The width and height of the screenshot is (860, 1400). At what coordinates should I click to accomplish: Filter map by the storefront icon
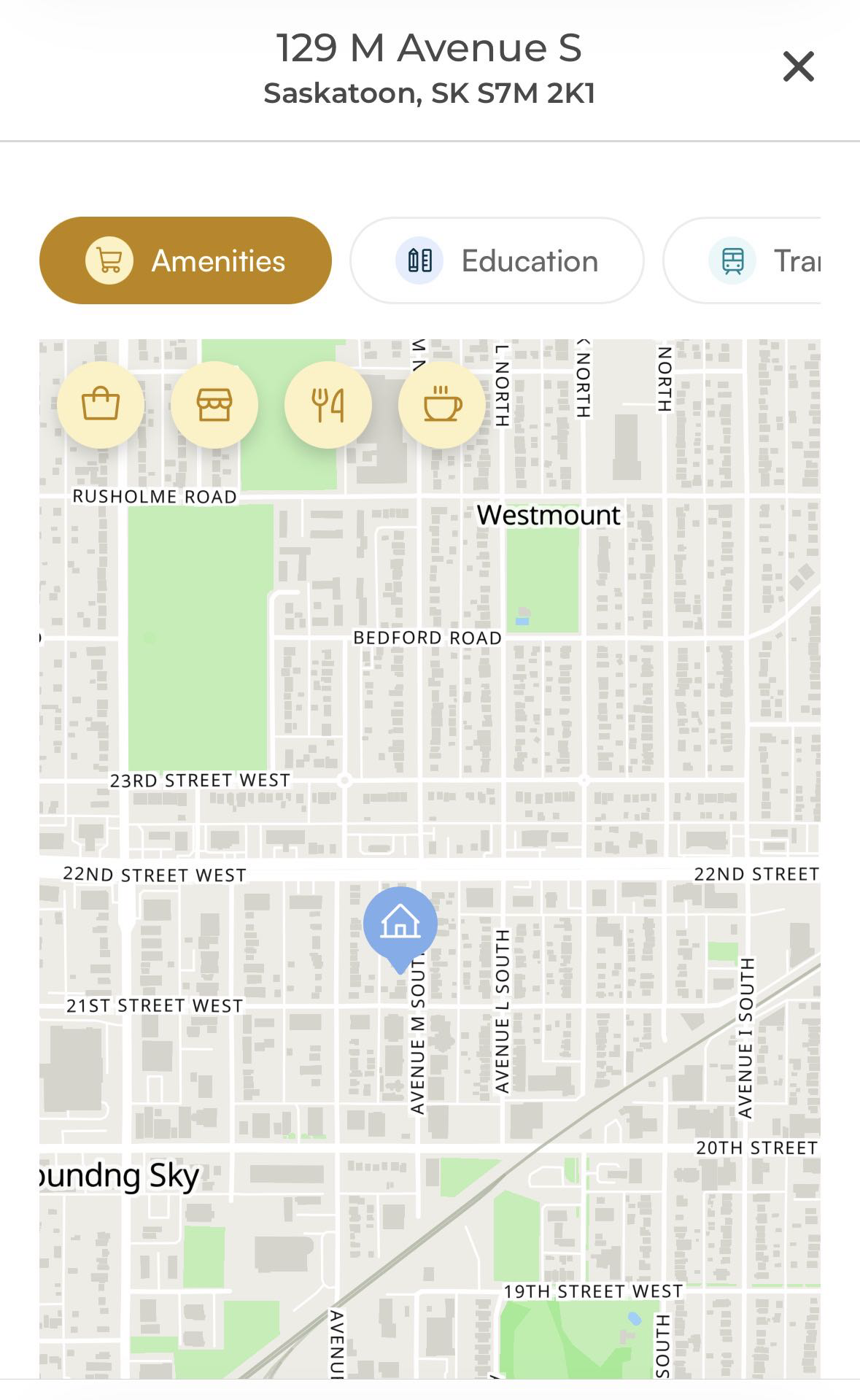pos(214,405)
